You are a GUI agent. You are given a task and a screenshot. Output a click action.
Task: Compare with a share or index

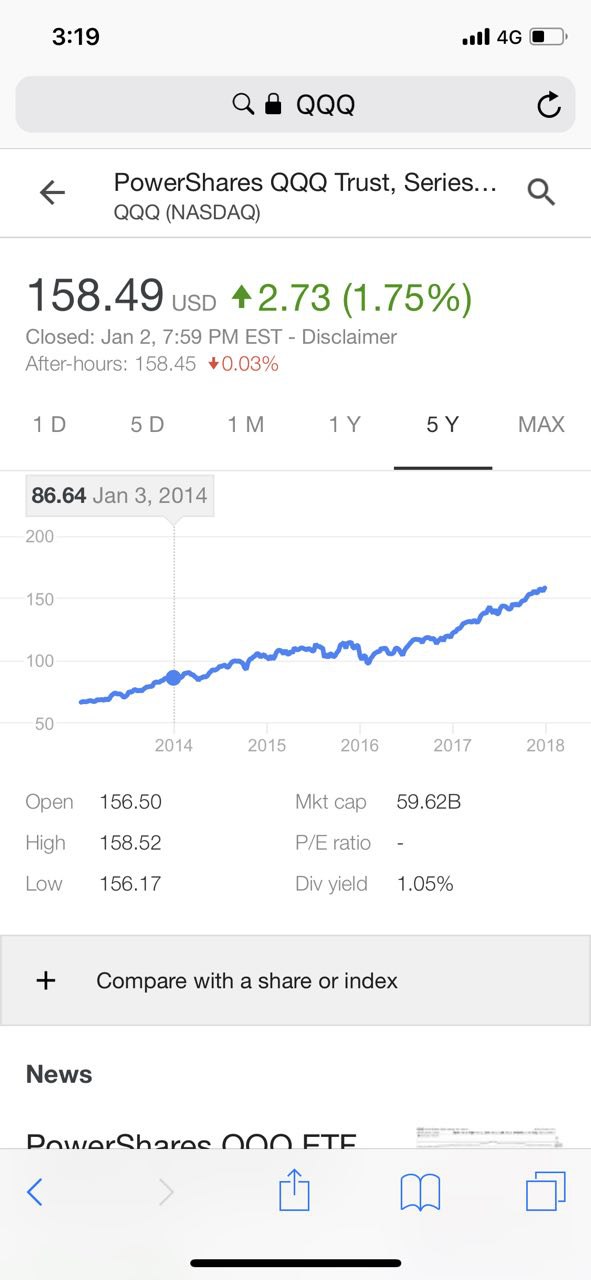click(295, 980)
